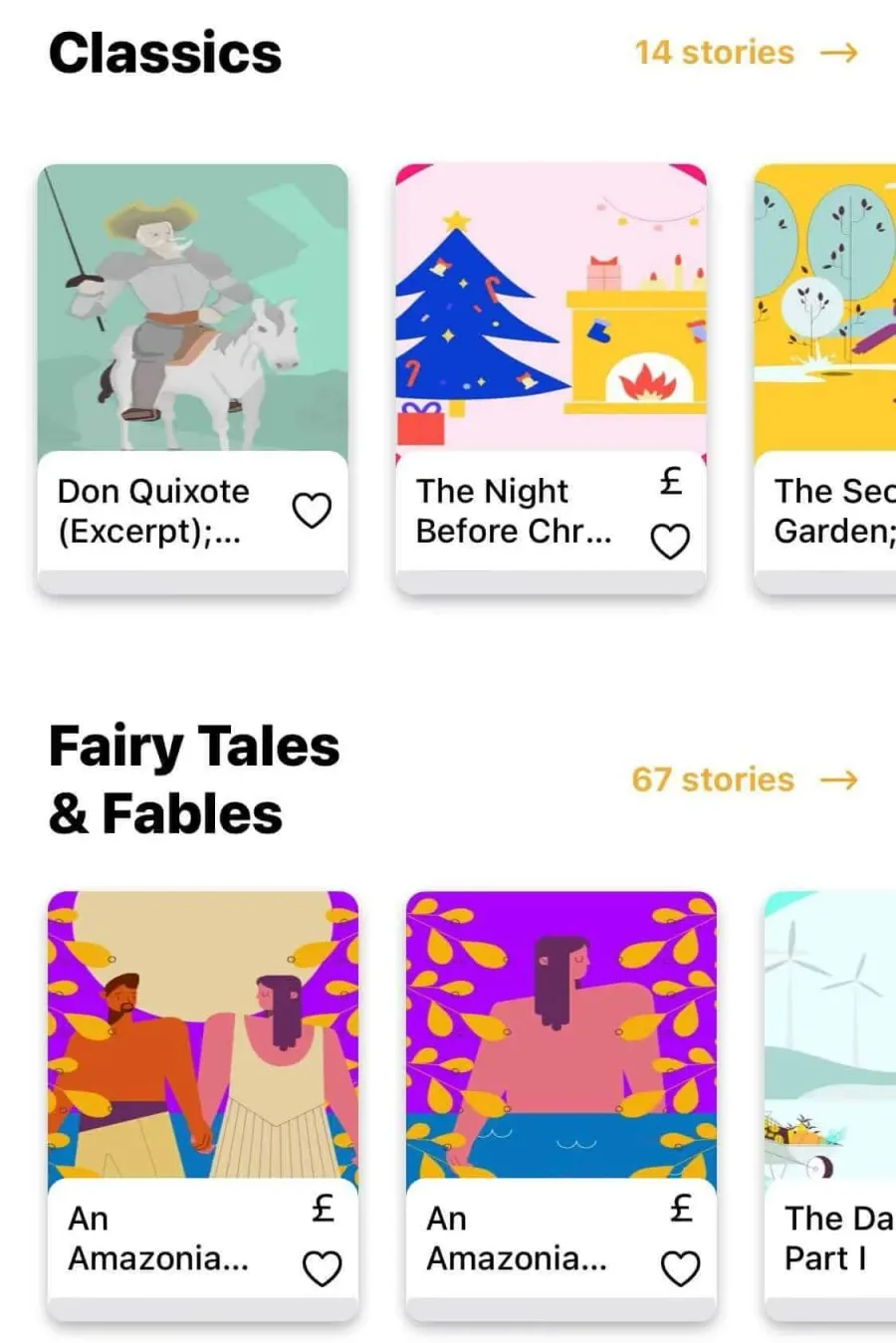Favorite the Amazonian story showing the couple
The height and width of the screenshot is (1343, 896).
322,1269
